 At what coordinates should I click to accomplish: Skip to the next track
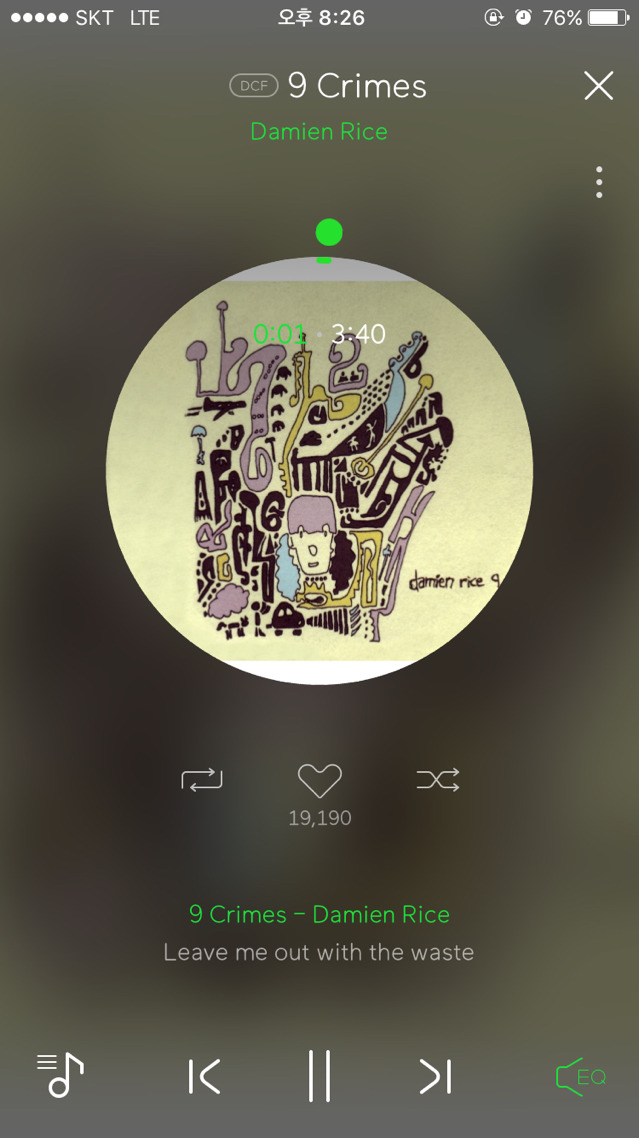pos(435,1077)
